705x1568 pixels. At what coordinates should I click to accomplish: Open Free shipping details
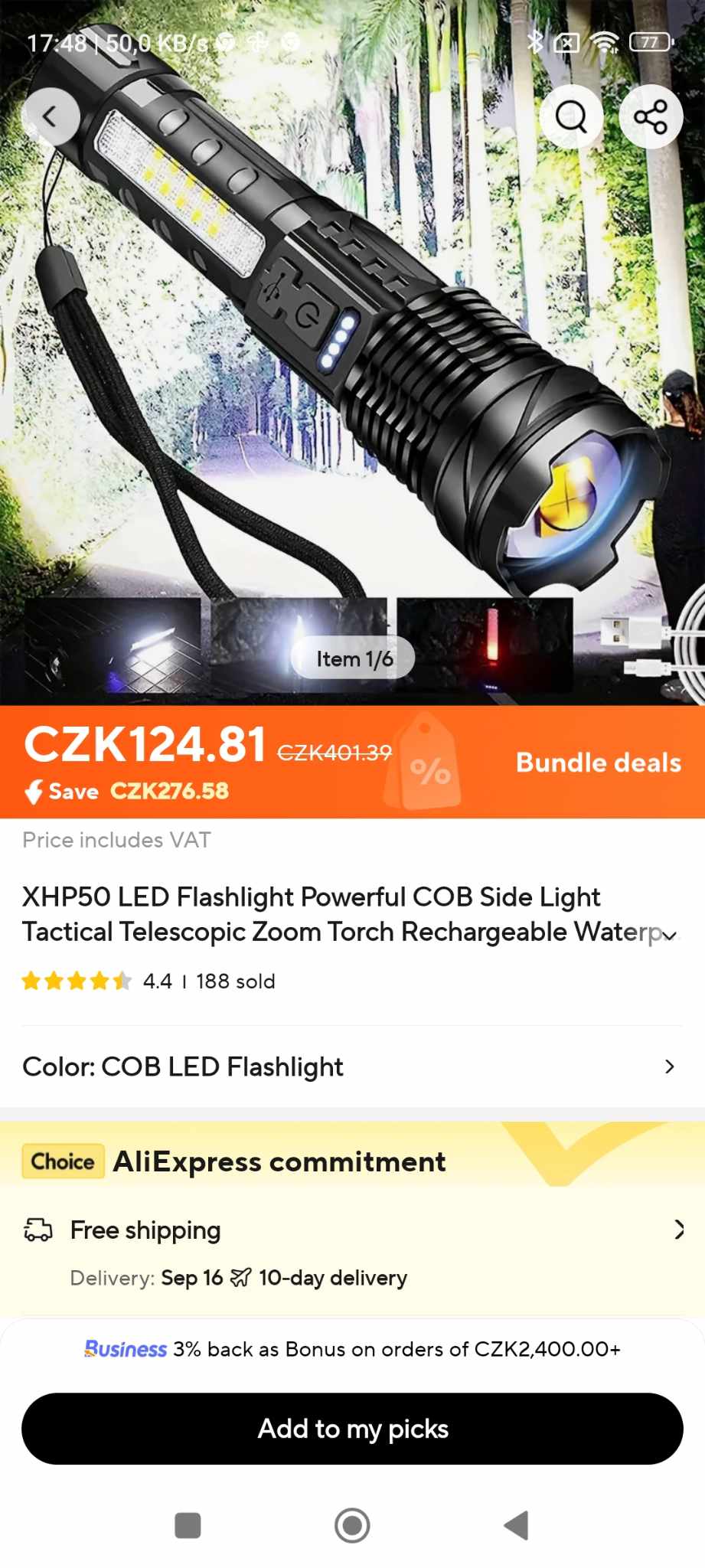click(352, 1230)
